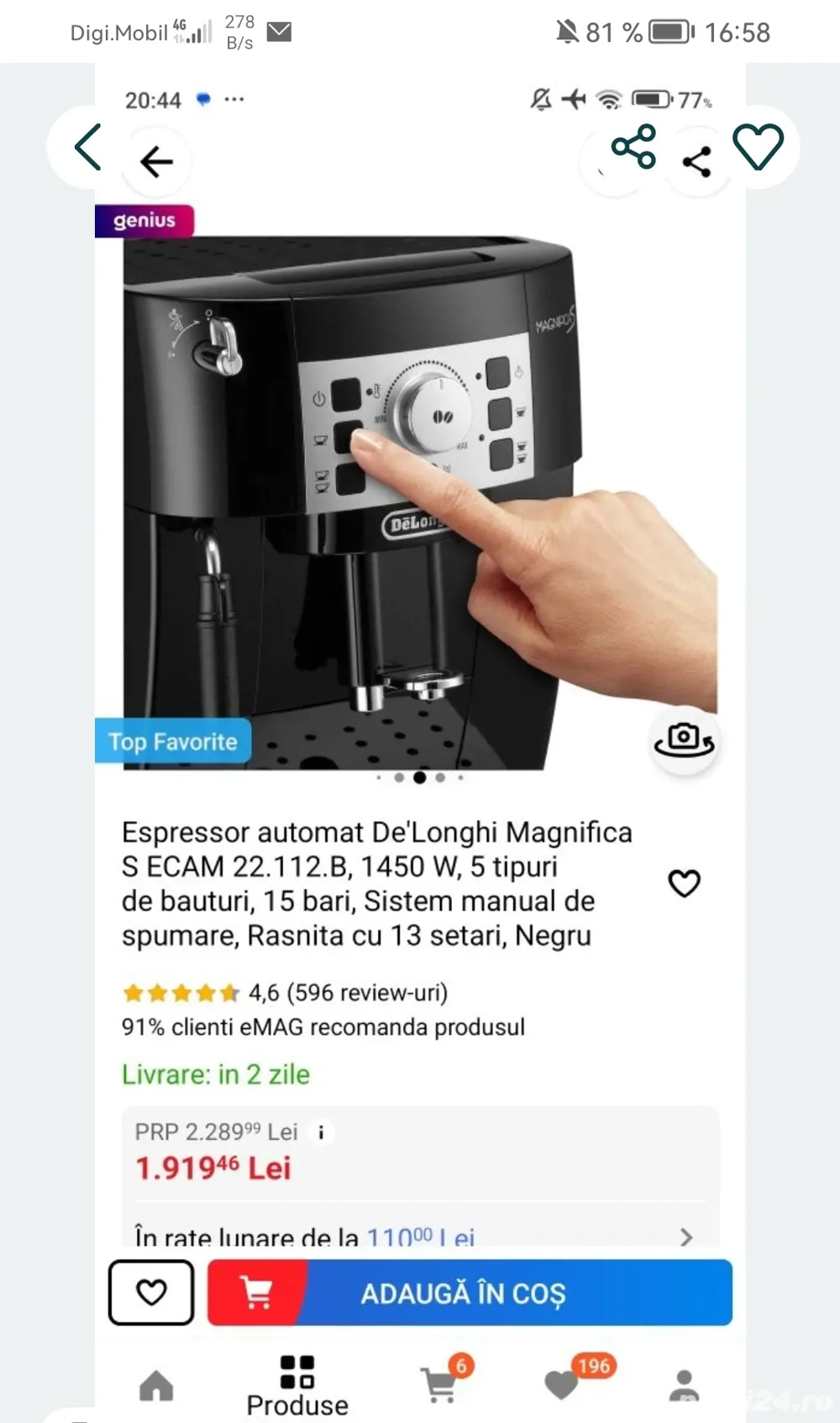The width and height of the screenshot is (840, 1423).
Task: Tap the genius badge label
Action: [144, 221]
